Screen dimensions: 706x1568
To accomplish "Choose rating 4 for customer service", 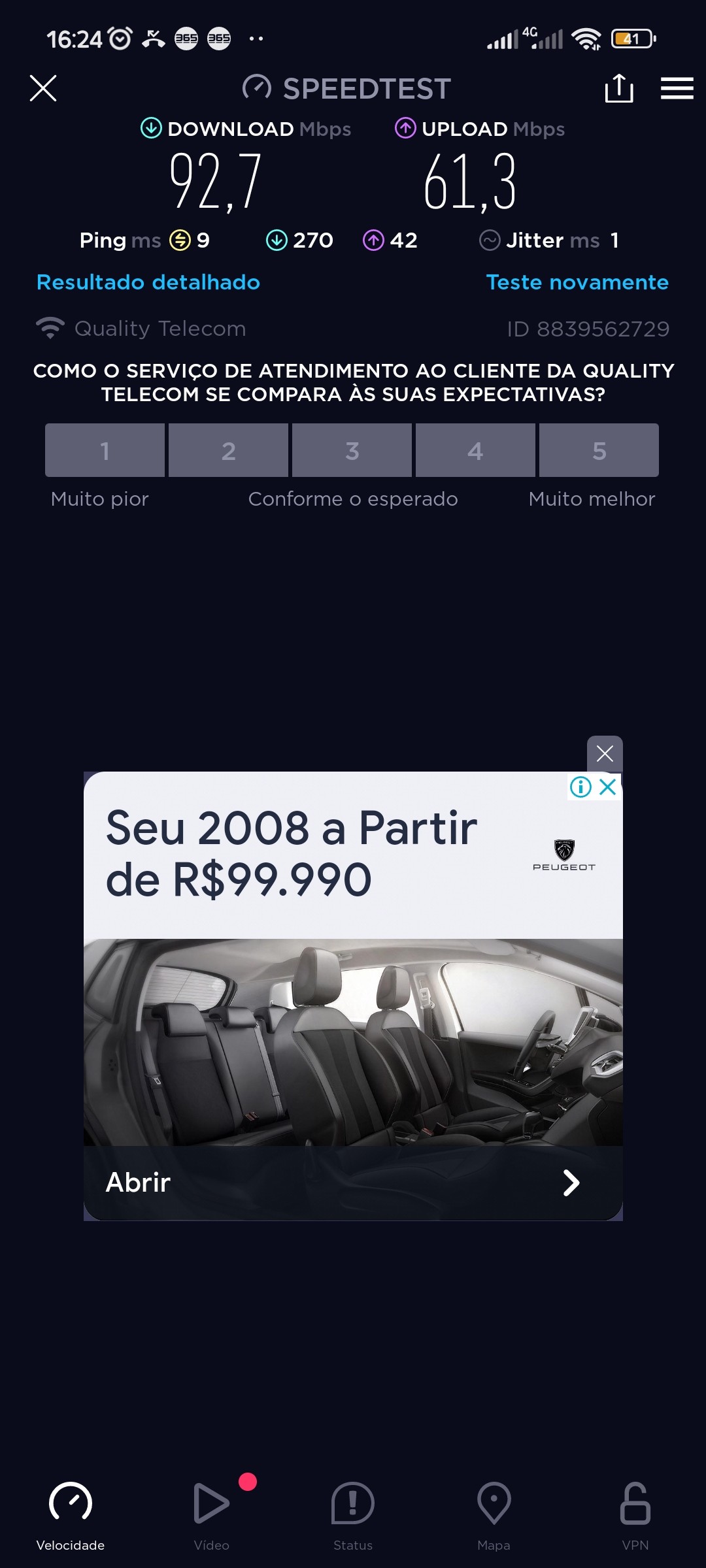I will (x=475, y=450).
